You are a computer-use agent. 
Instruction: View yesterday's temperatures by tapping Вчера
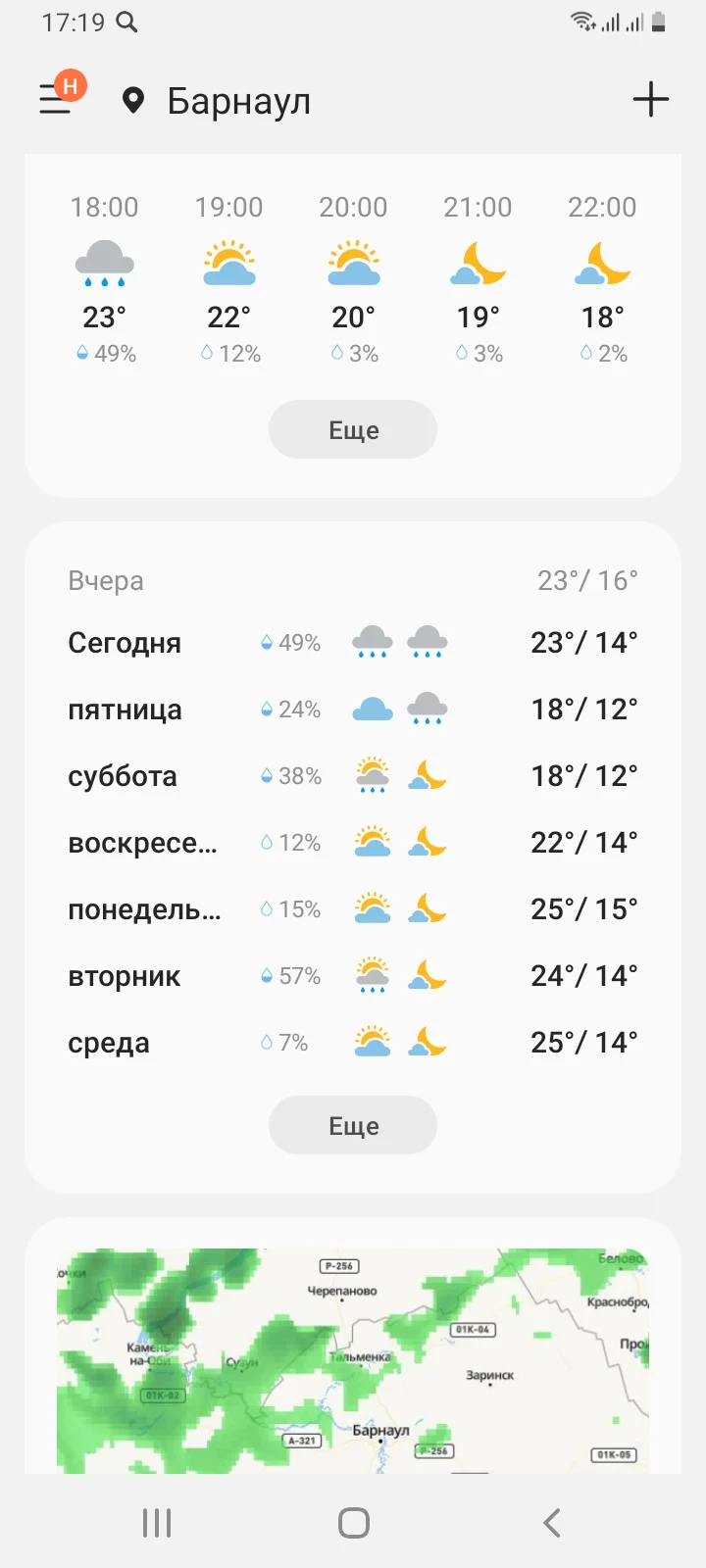[x=106, y=580]
